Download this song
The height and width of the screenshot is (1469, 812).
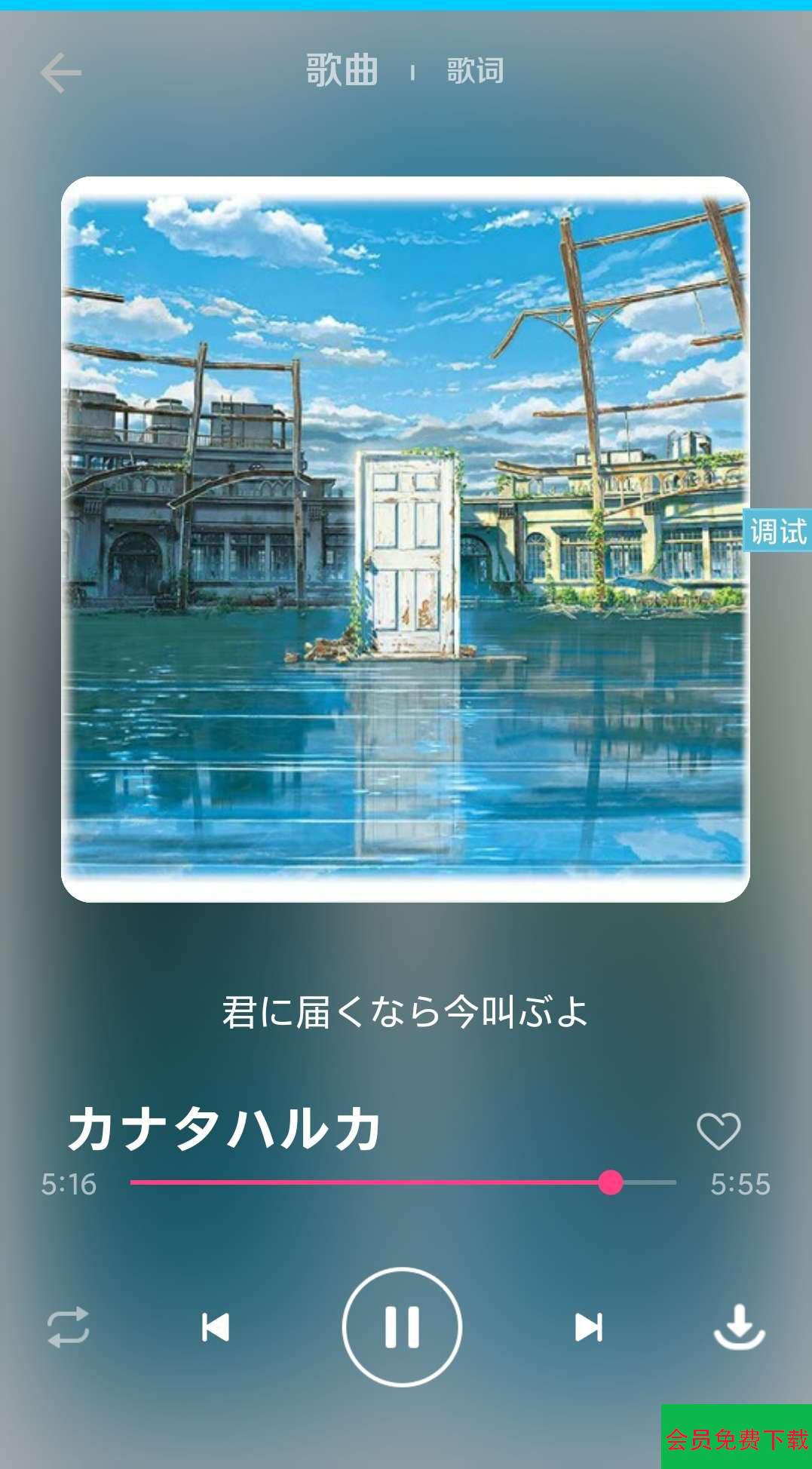coord(739,1326)
